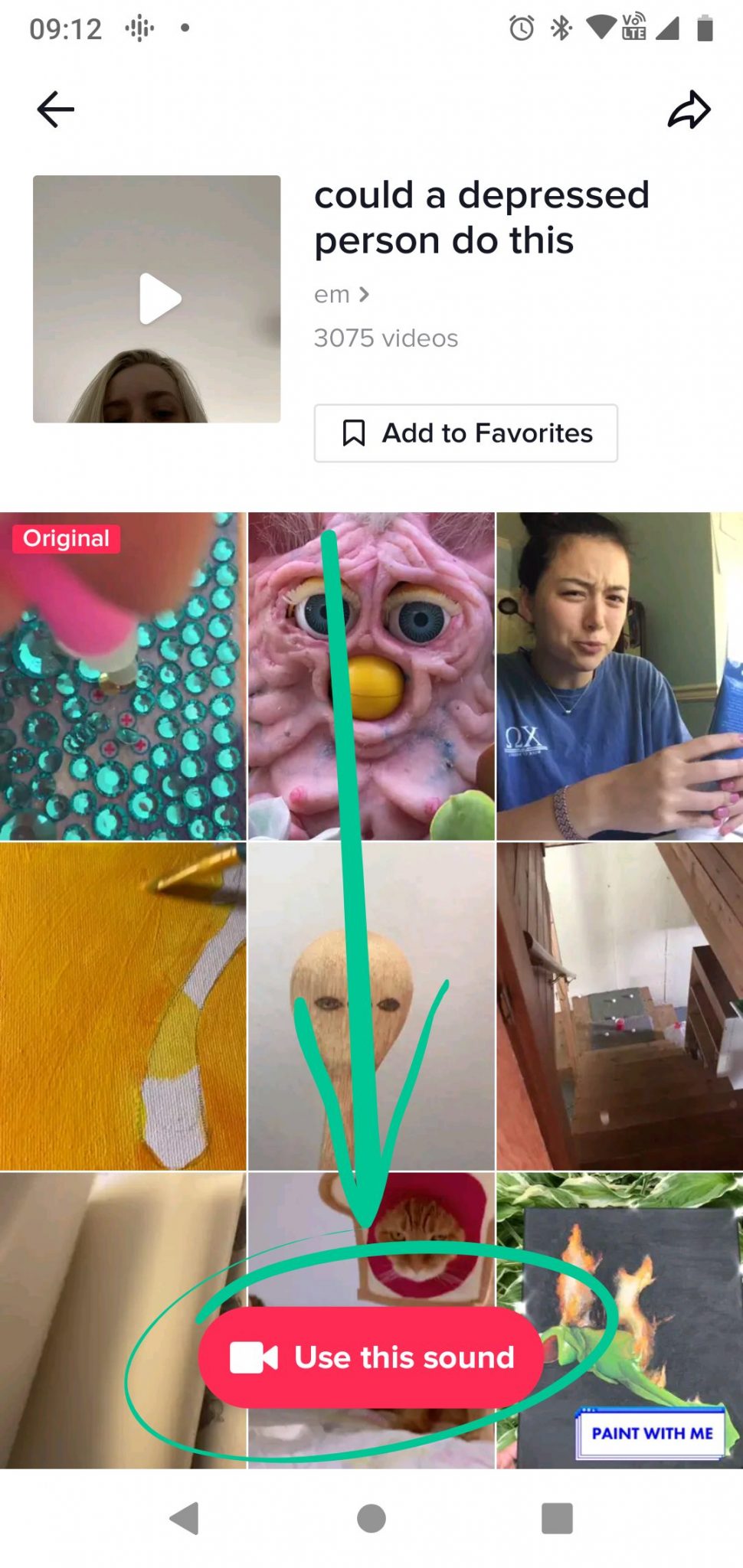Image resolution: width=743 pixels, height=1568 pixels.
Task: Go back using the top-left arrow
Action: pyautogui.click(x=55, y=109)
